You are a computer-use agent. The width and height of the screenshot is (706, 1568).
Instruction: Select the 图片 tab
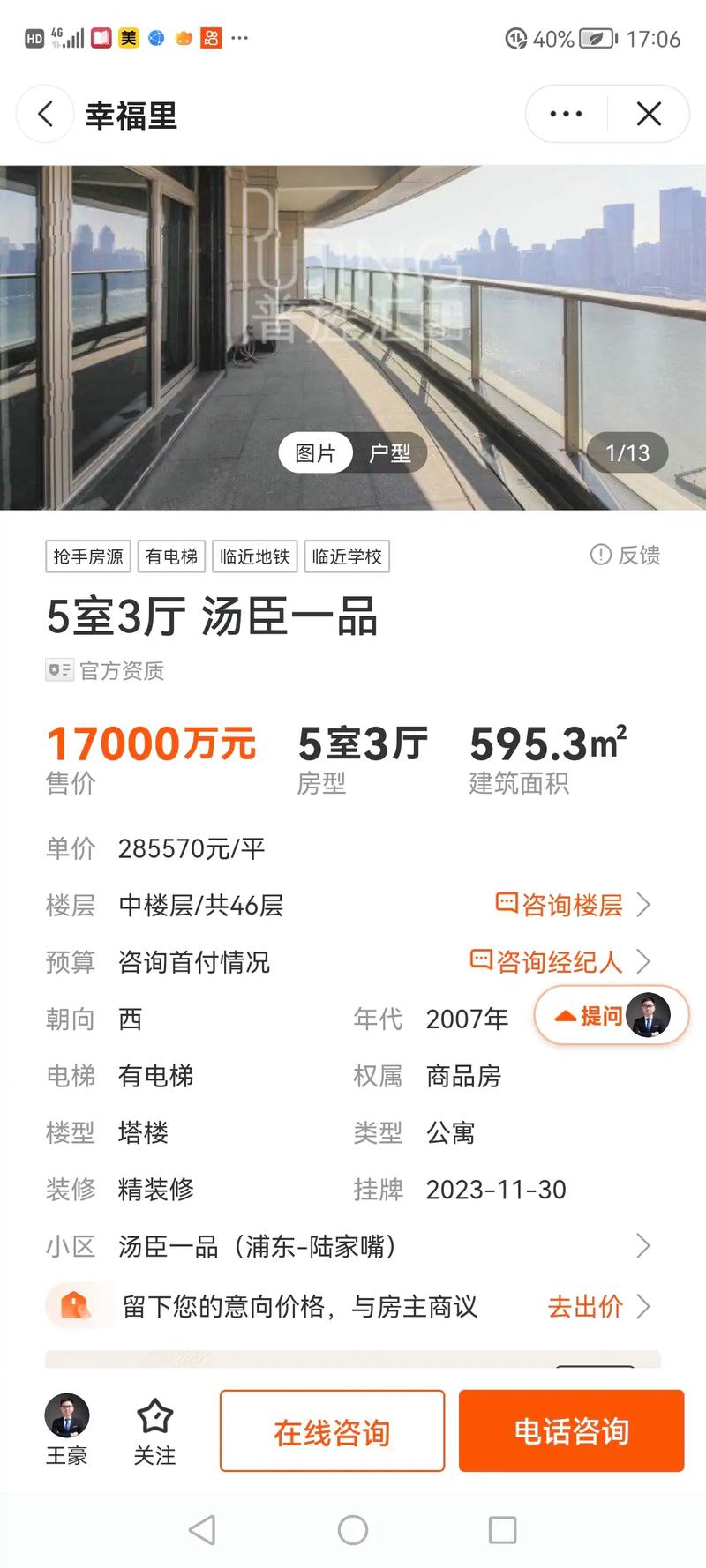click(313, 452)
